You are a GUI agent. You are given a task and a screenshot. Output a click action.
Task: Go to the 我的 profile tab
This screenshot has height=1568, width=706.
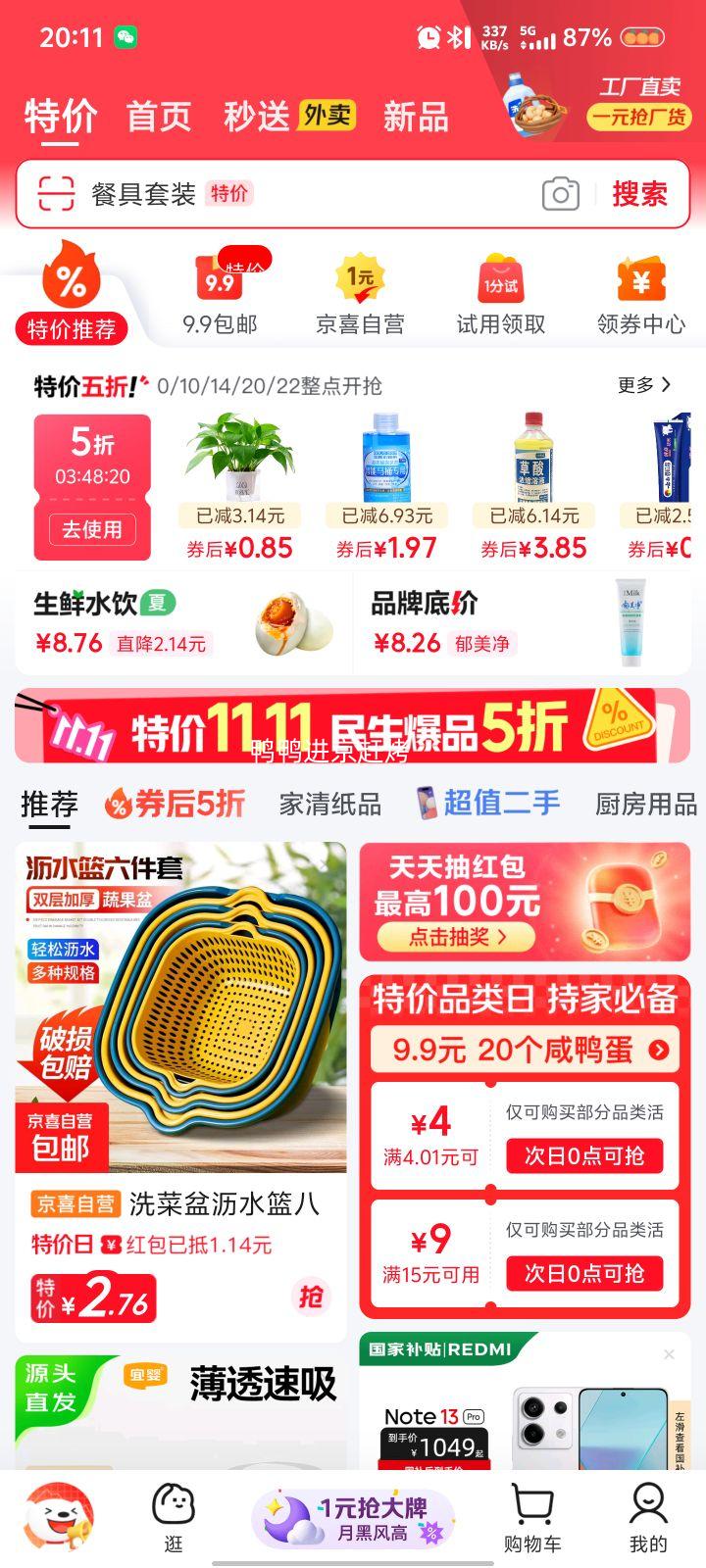click(648, 1517)
